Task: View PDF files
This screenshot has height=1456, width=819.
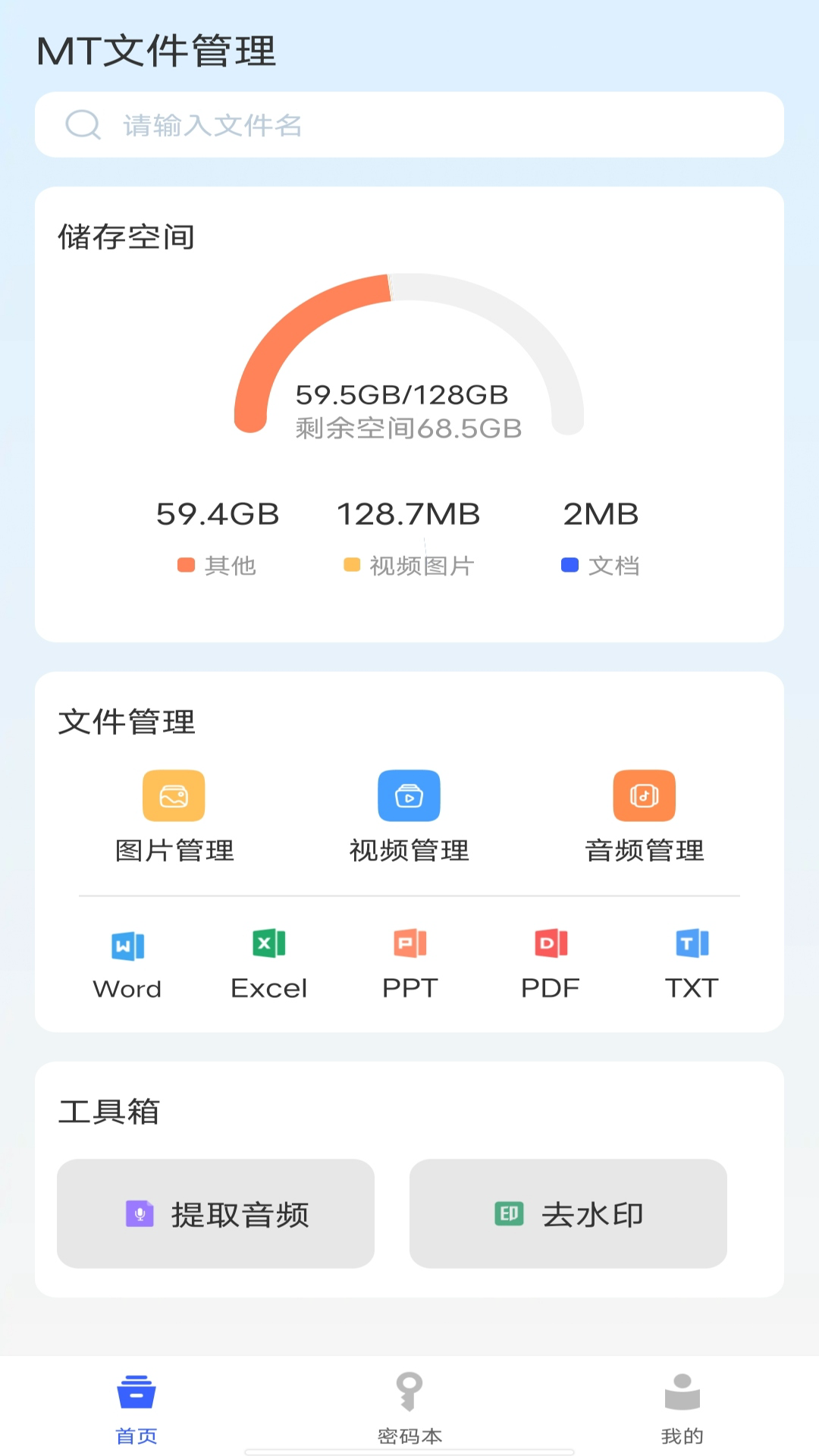Action: (x=551, y=964)
